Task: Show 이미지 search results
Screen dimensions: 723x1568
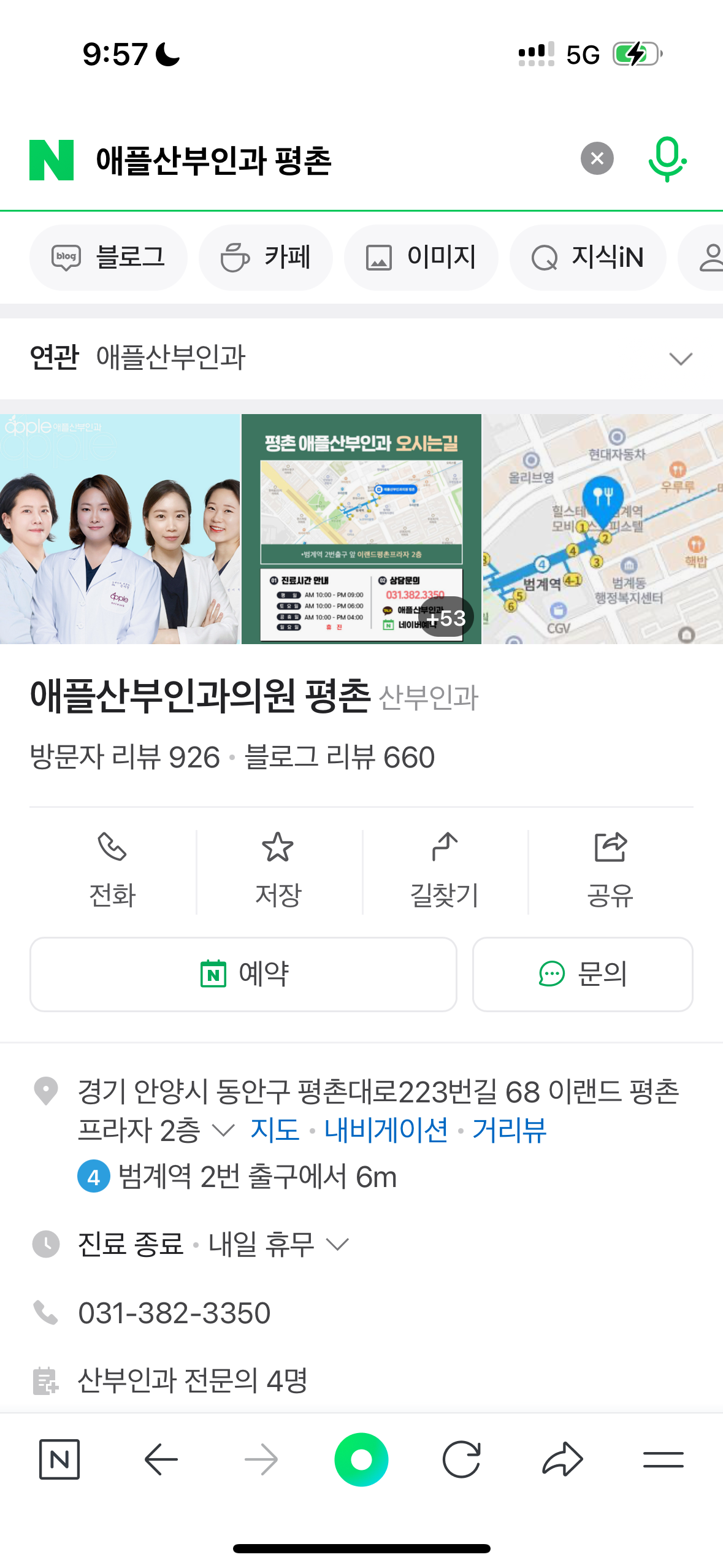Action: coord(421,258)
